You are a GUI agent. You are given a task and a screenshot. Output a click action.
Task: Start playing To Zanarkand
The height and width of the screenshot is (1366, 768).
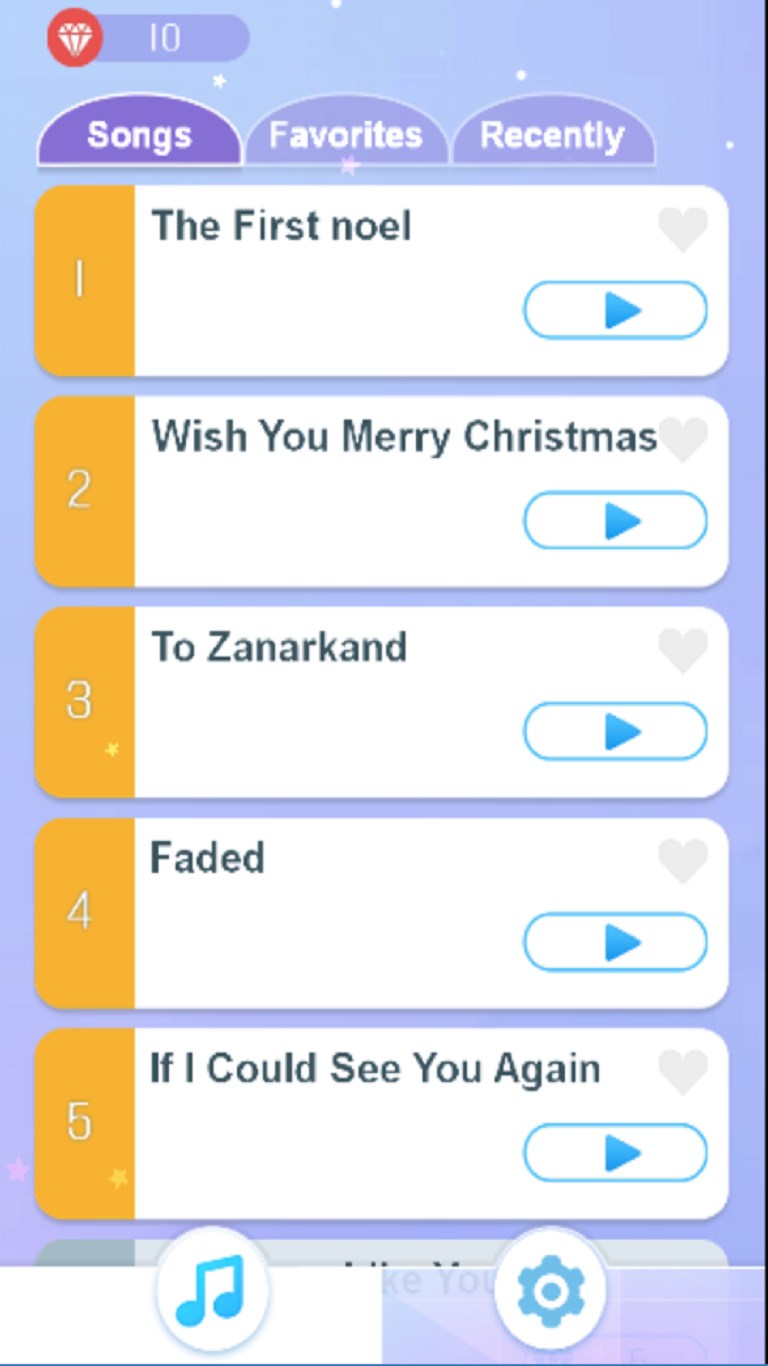pos(615,732)
